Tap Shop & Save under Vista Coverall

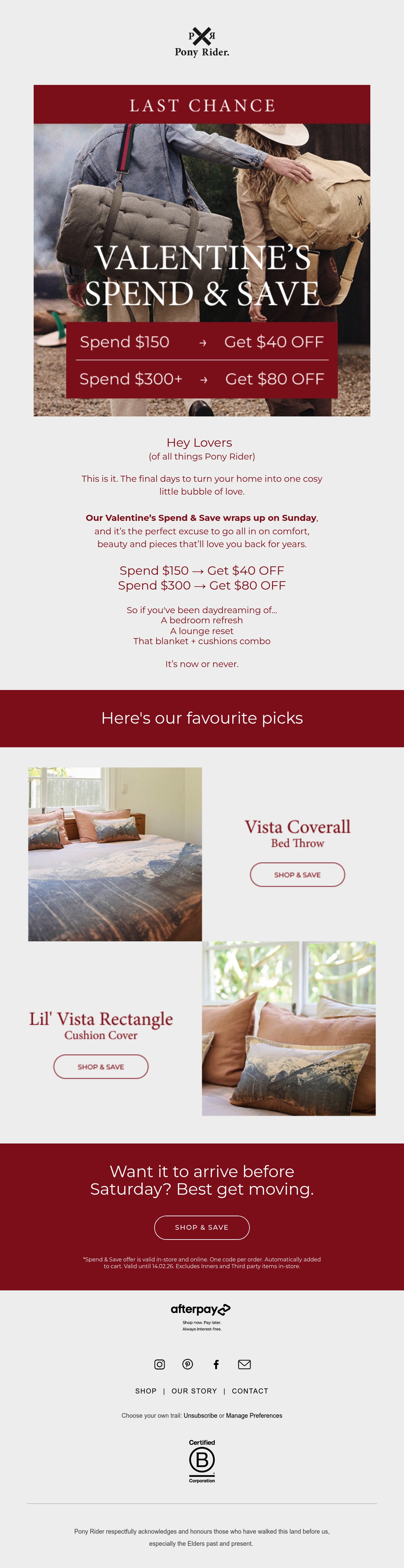point(298,874)
